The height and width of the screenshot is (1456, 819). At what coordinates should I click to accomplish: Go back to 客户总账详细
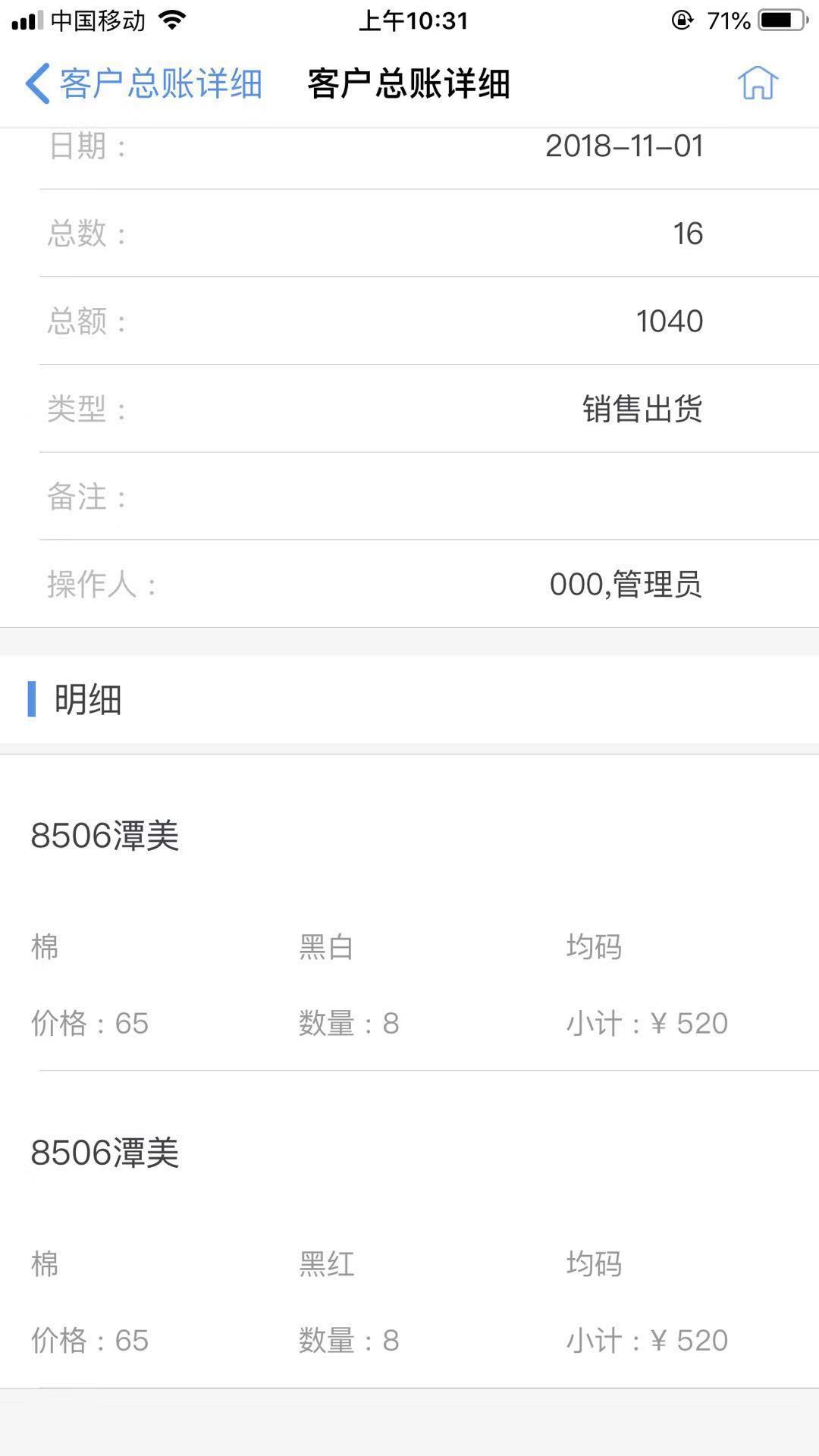143,83
